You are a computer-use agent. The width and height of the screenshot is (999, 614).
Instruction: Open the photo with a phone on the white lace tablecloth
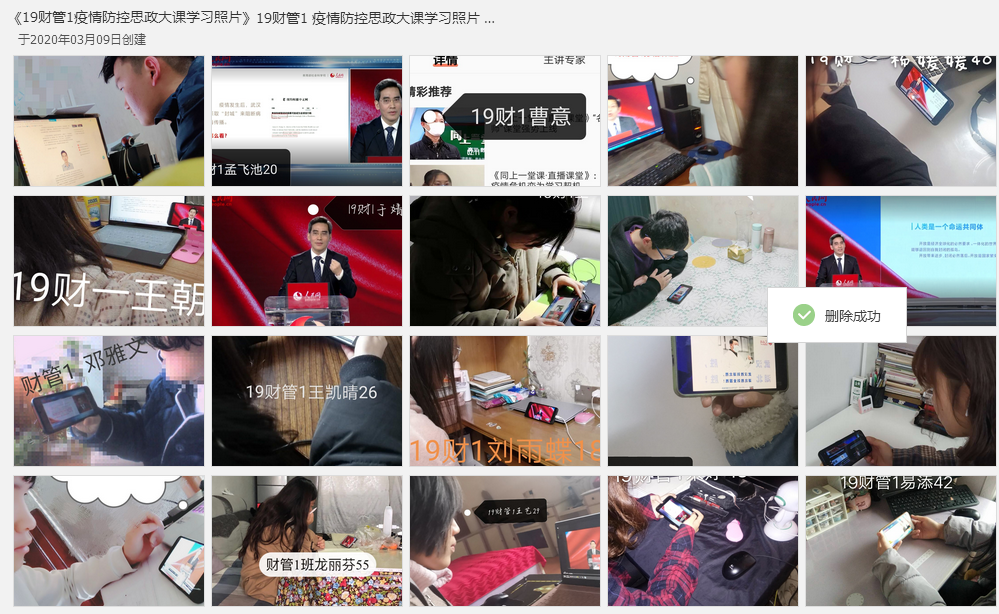click(x=703, y=261)
